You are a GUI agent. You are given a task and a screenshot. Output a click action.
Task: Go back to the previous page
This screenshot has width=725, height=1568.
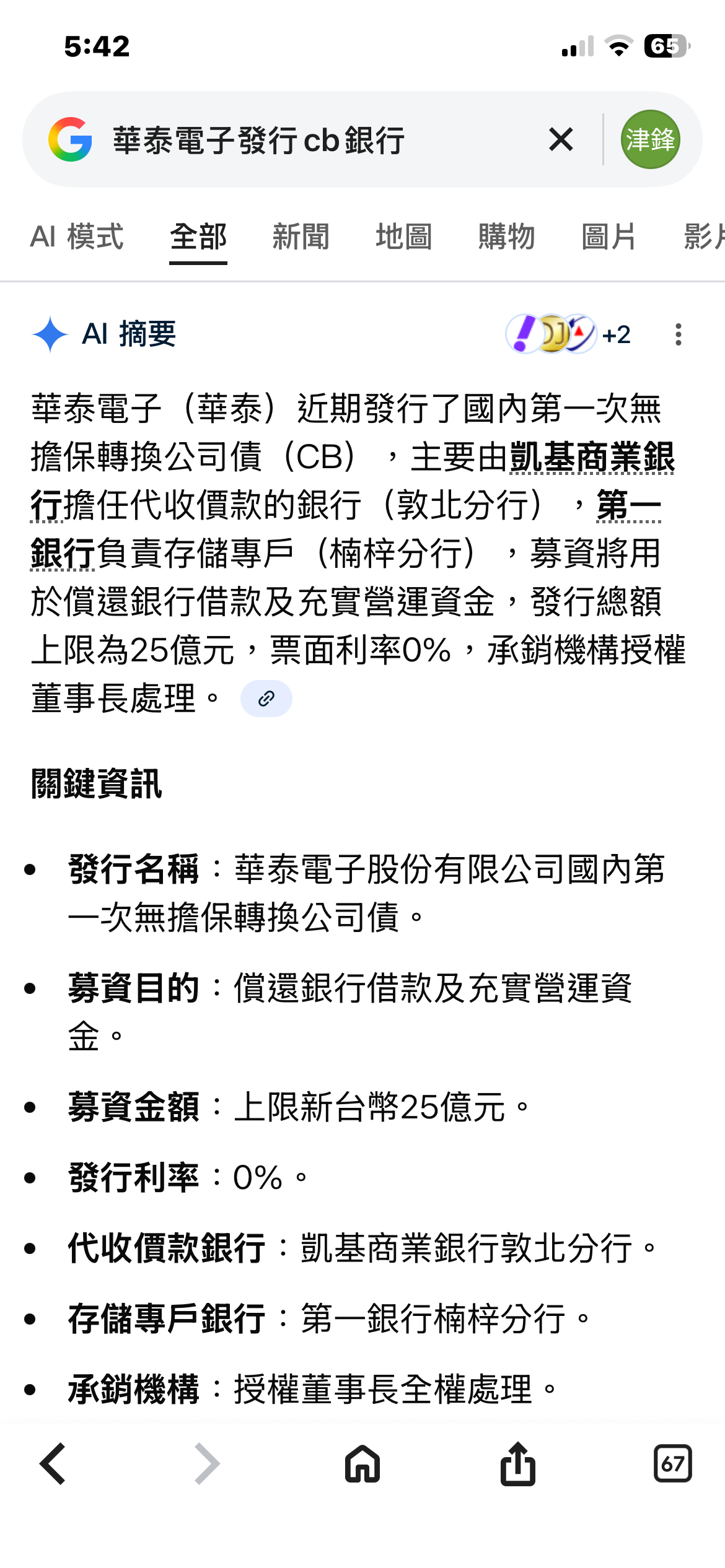53,1464
